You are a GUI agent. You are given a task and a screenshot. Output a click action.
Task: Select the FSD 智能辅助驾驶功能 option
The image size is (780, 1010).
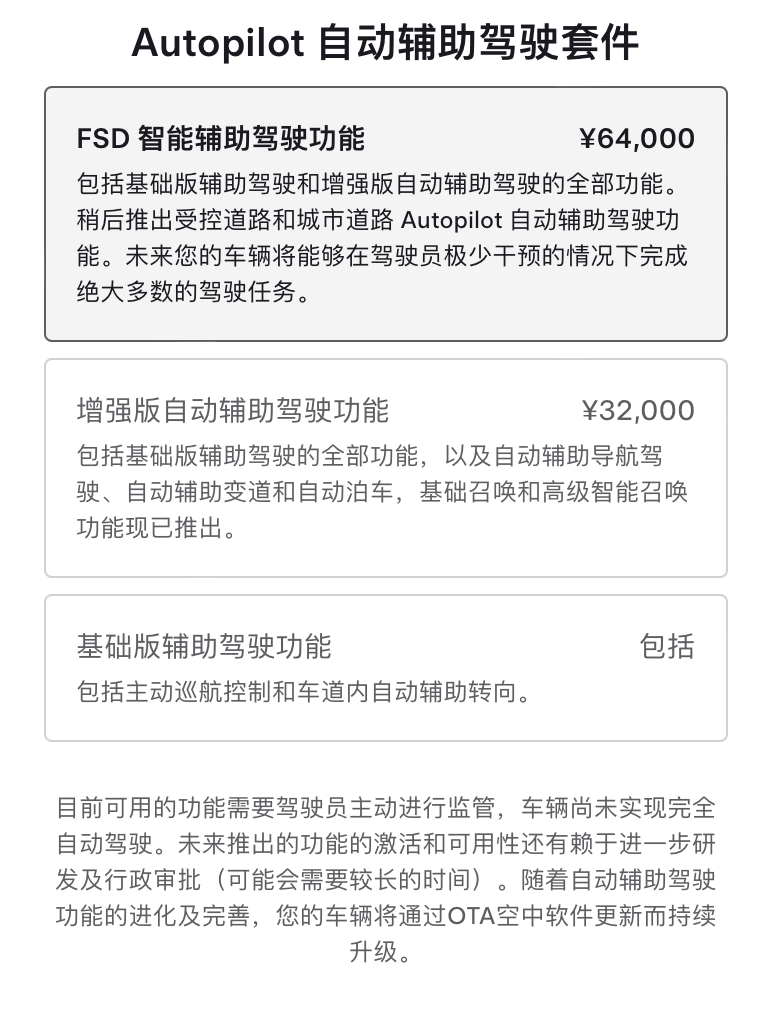pyautogui.click(x=385, y=214)
